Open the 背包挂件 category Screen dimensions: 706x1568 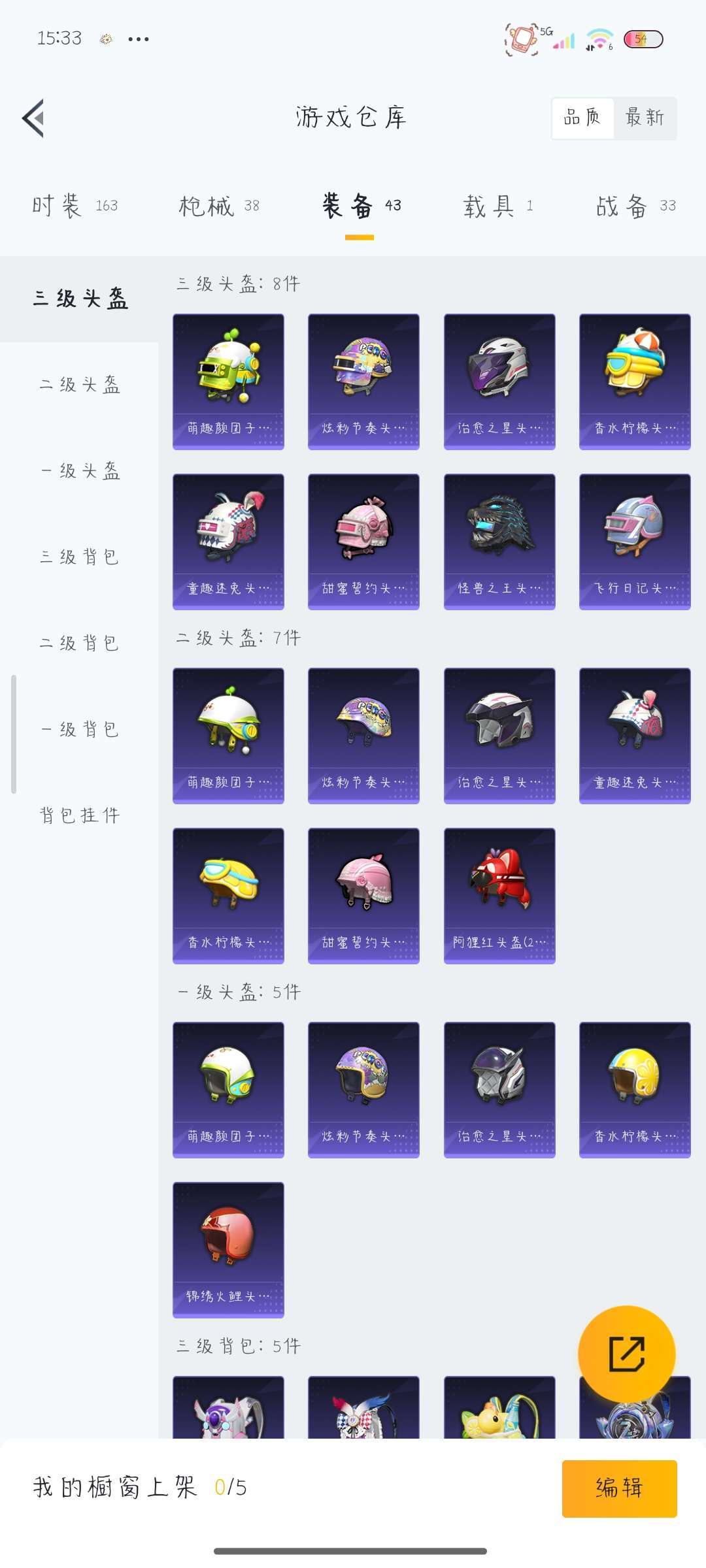click(80, 815)
